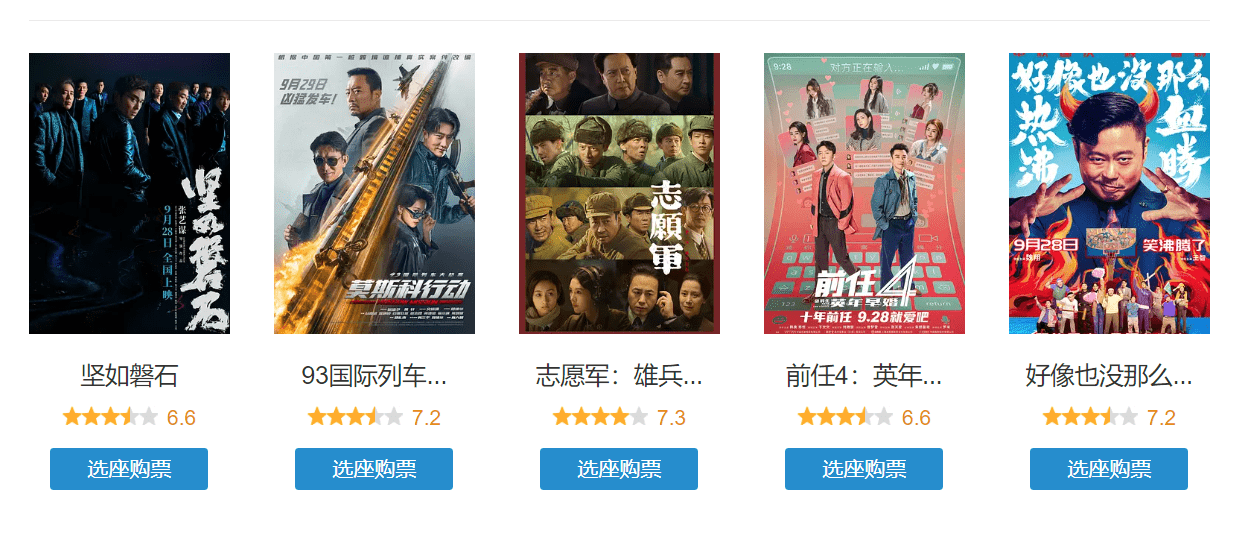Buy tickets for 好像也没那么
The height and width of the screenshot is (559, 1252).
1109,469
